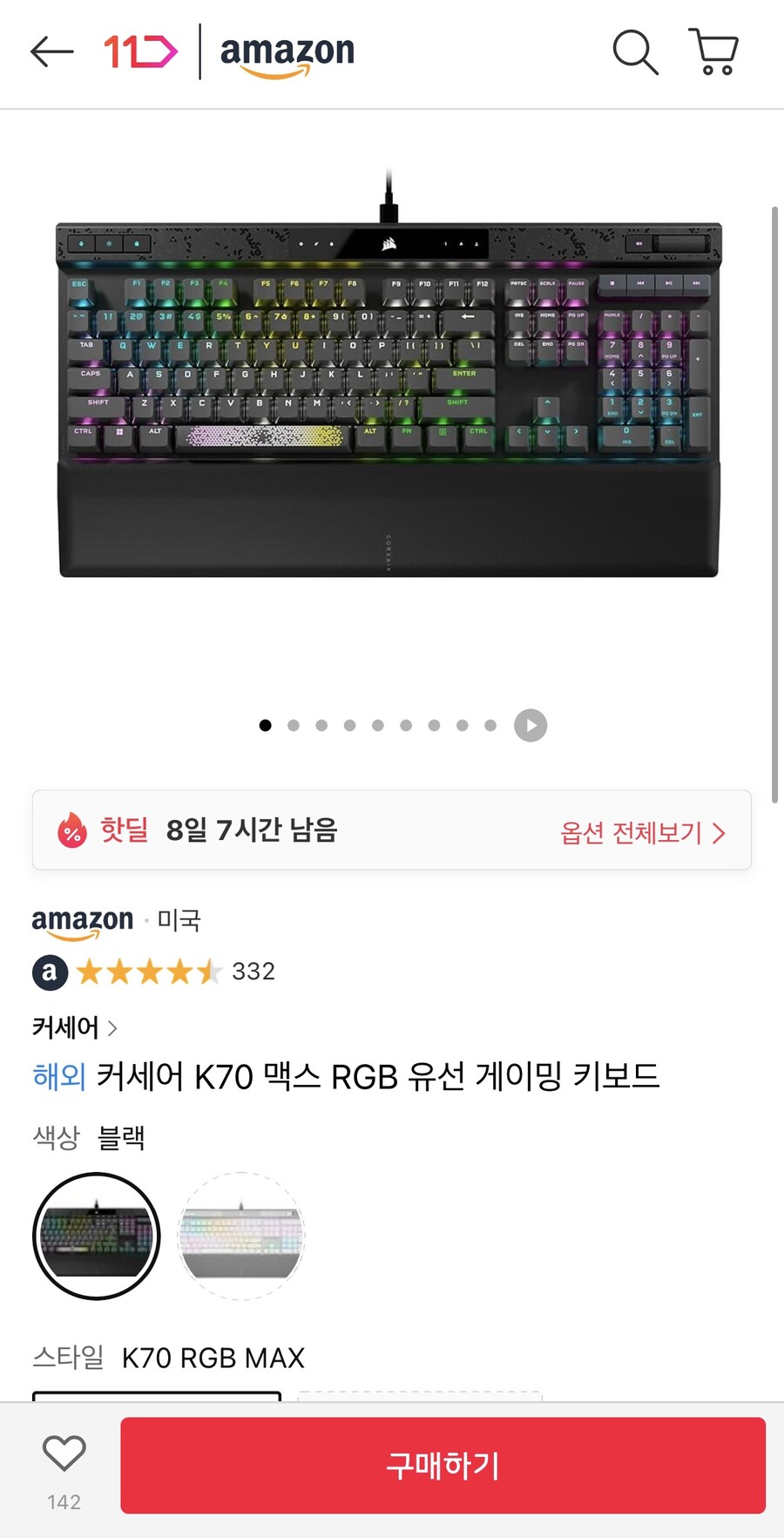Tap the Amazon 'a' rating badge icon
Screen dimensions: 784x1538
[50, 972]
